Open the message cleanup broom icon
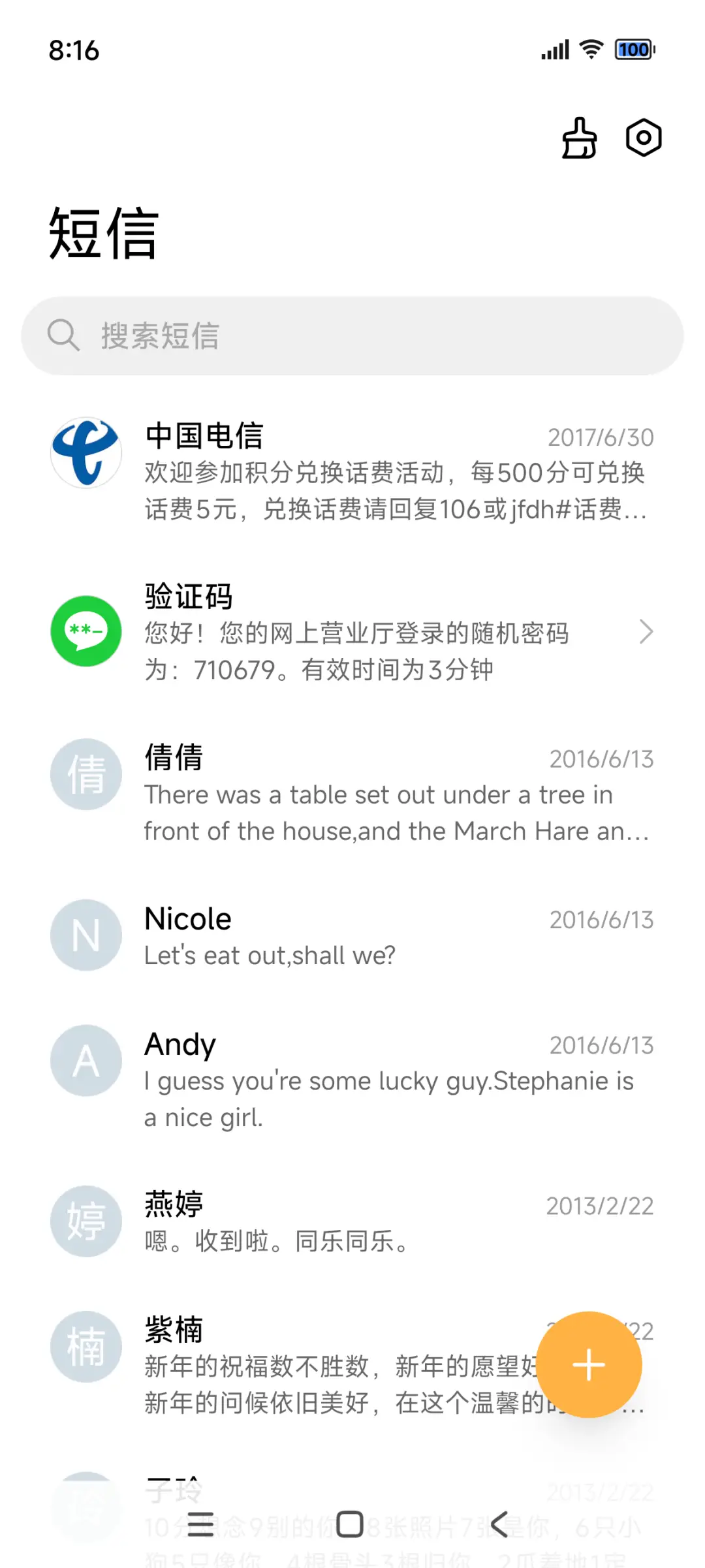705x1568 pixels. 579,138
